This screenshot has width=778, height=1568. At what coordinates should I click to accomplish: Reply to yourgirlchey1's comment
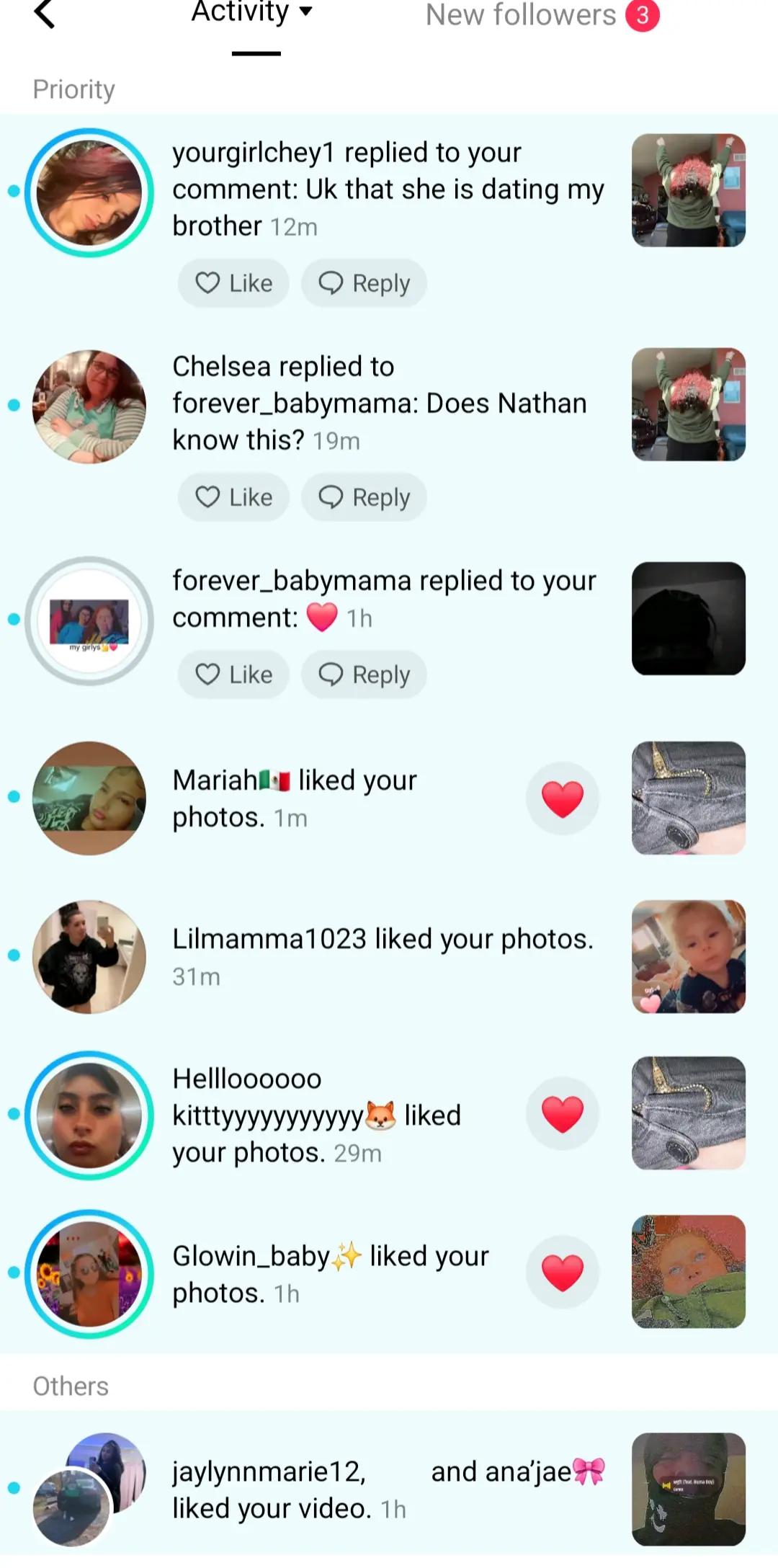(x=364, y=283)
